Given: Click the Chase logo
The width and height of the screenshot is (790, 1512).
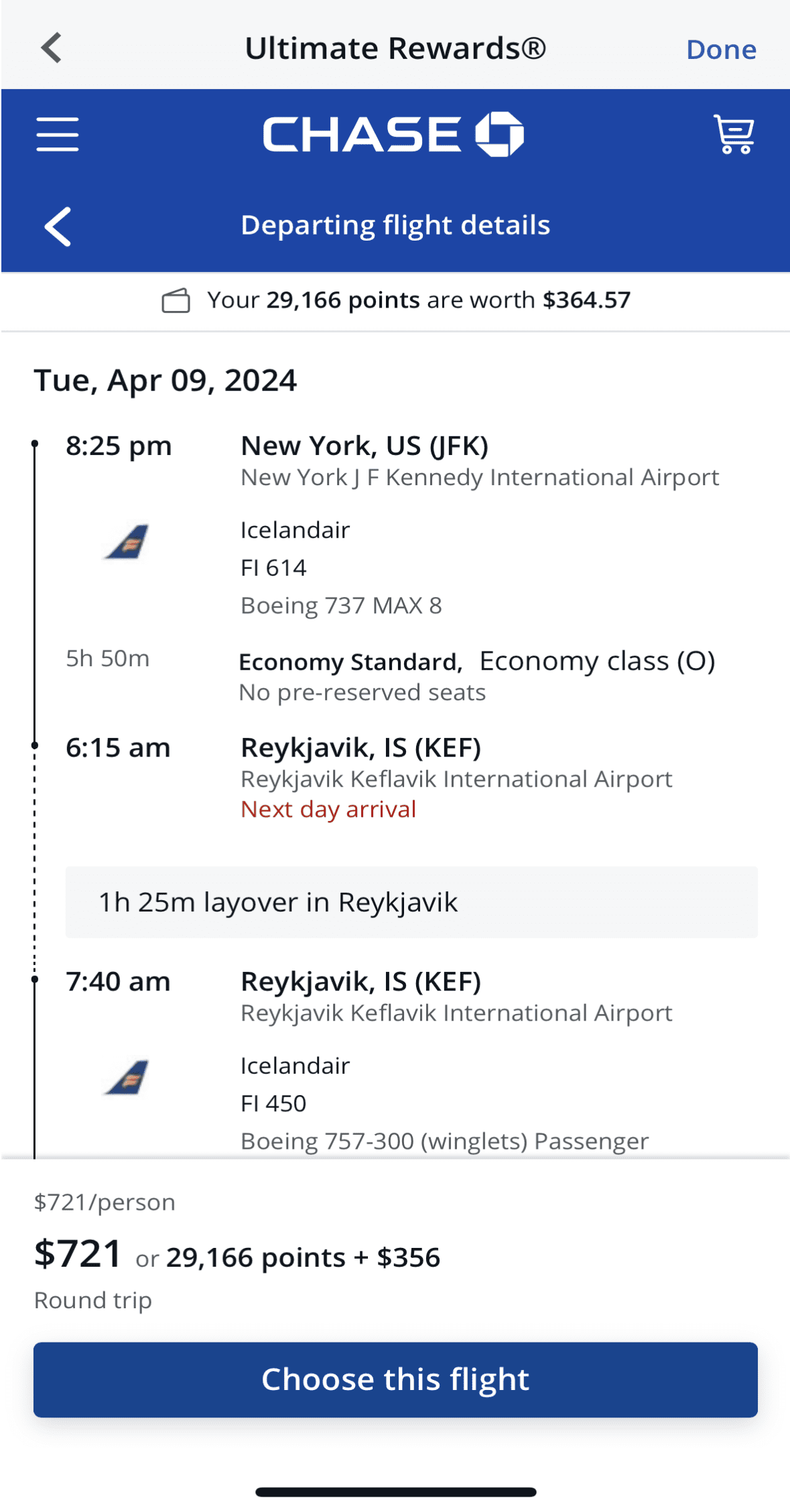Looking at the screenshot, I should pyautogui.click(x=395, y=134).
